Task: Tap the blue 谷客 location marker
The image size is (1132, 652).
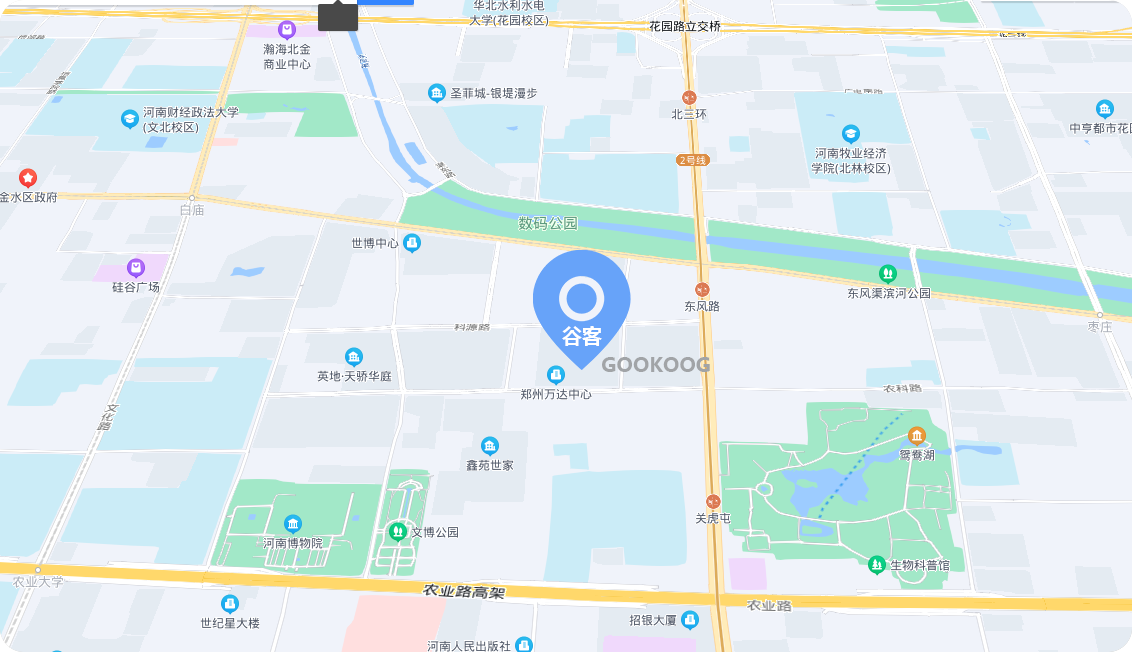Action: tap(581, 301)
